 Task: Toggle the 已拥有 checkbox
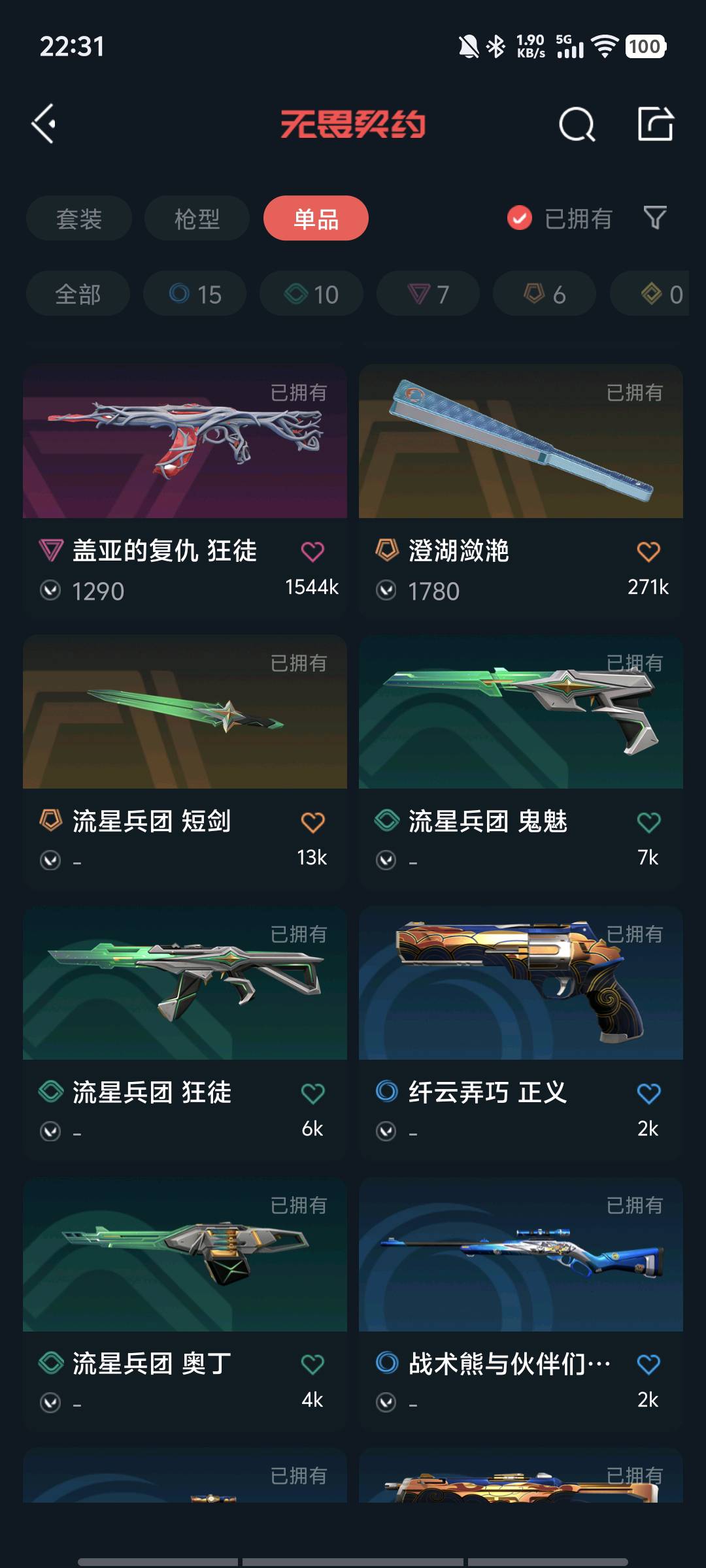click(x=520, y=218)
